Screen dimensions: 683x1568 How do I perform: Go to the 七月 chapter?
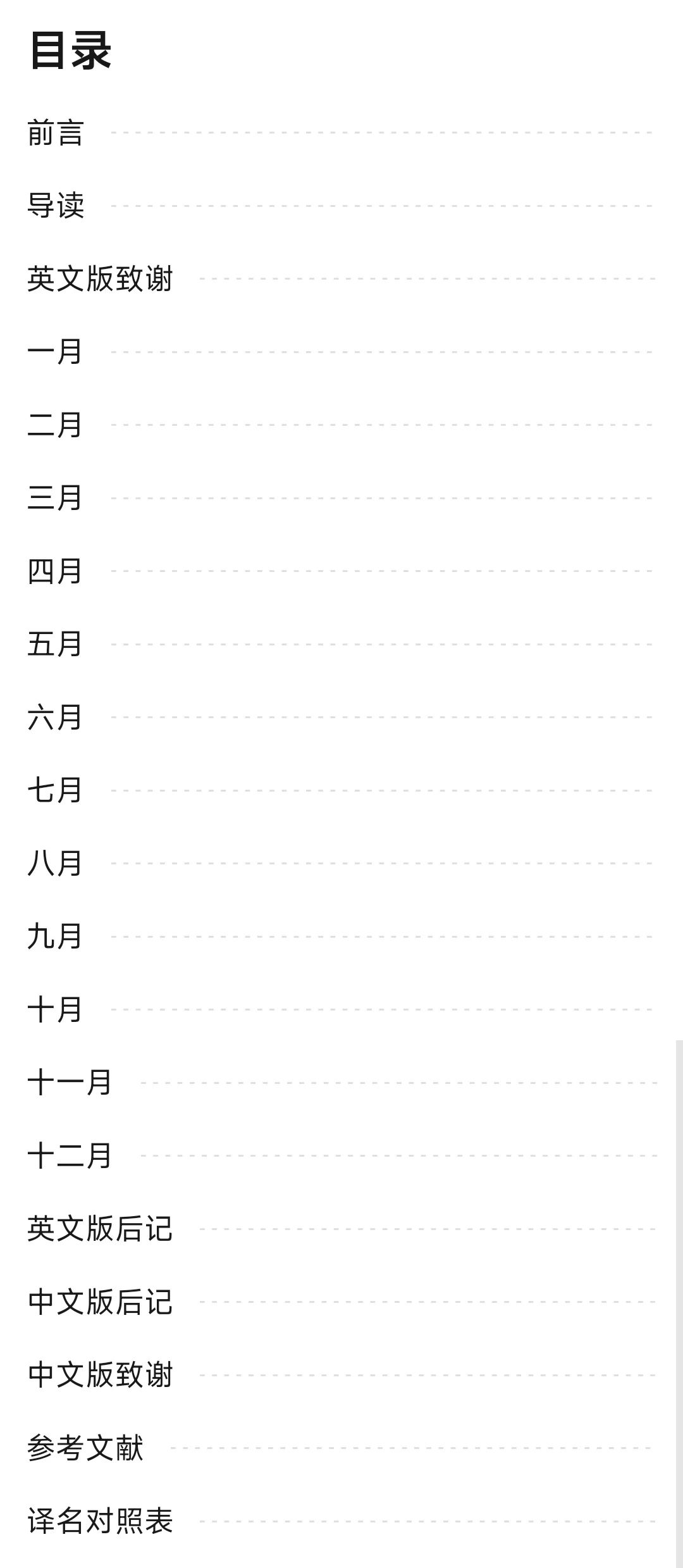(55, 790)
